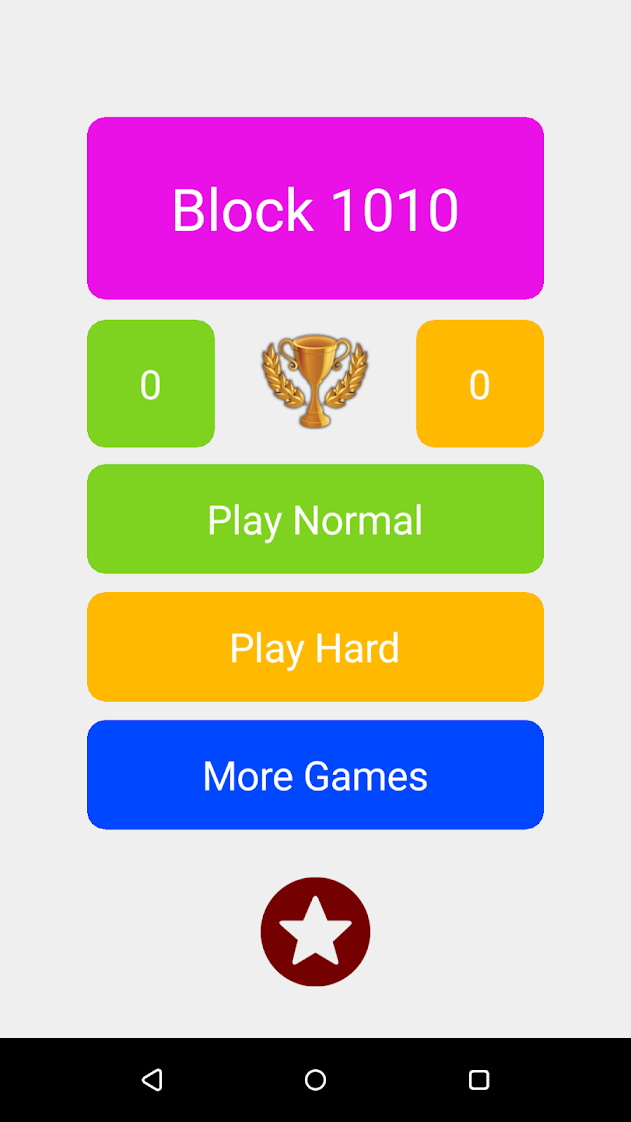
Task: Start a Play Hard game
Action: (x=316, y=647)
